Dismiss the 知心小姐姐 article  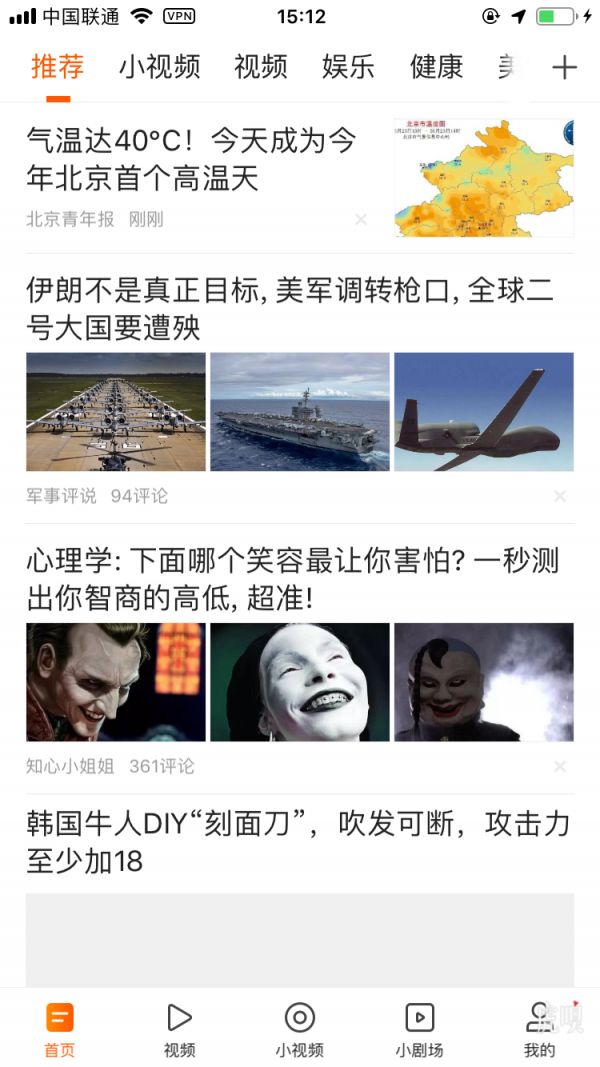pos(560,767)
